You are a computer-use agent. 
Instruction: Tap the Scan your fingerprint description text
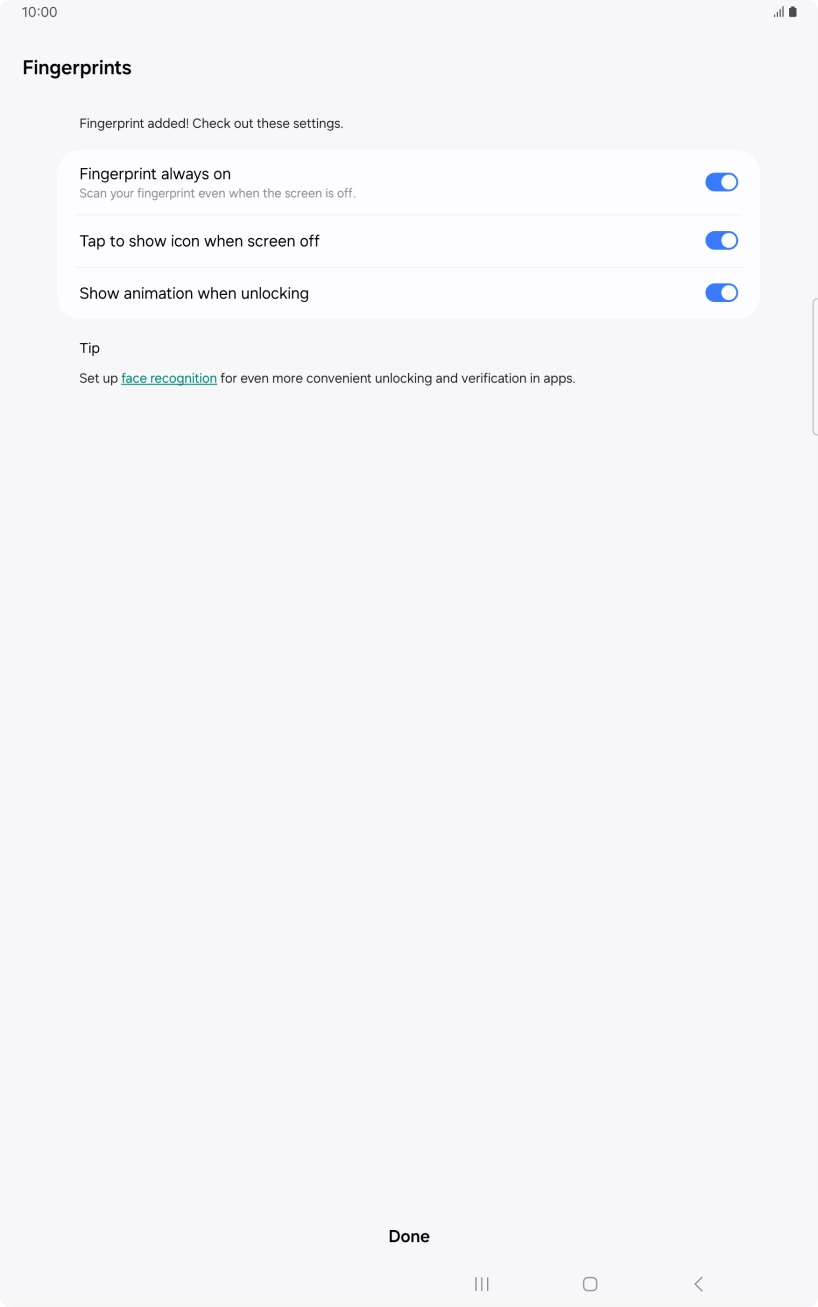coord(217,193)
